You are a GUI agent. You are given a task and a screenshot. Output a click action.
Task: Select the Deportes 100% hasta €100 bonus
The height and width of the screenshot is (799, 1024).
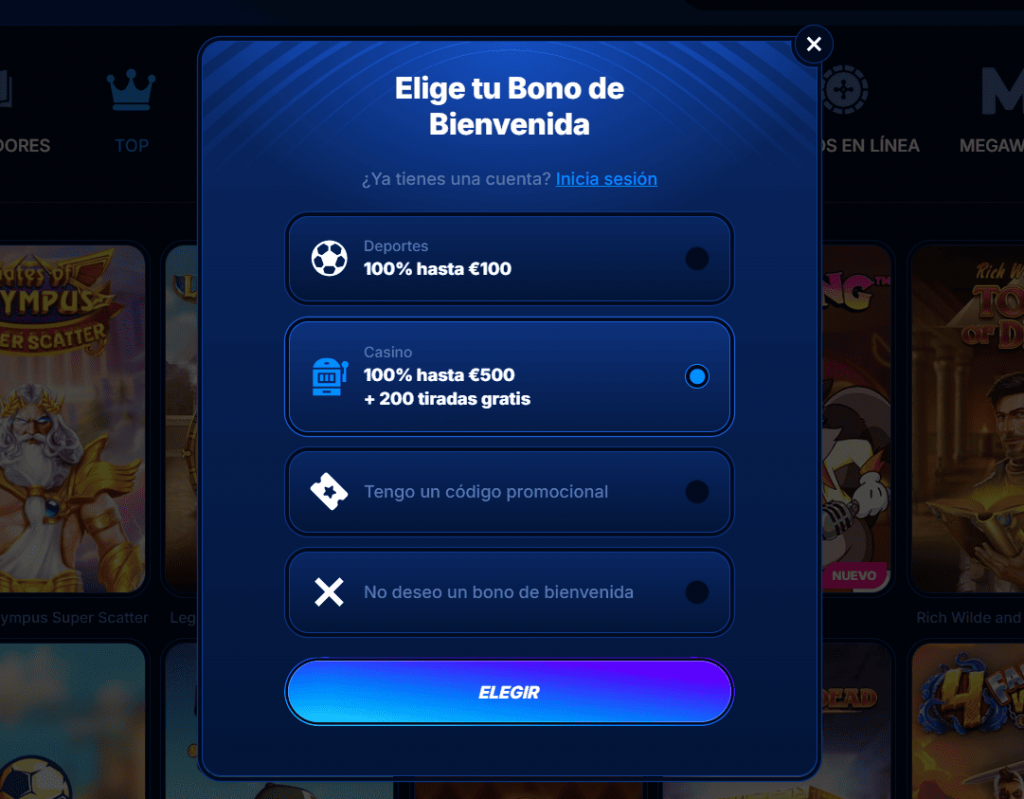click(x=509, y=259)
